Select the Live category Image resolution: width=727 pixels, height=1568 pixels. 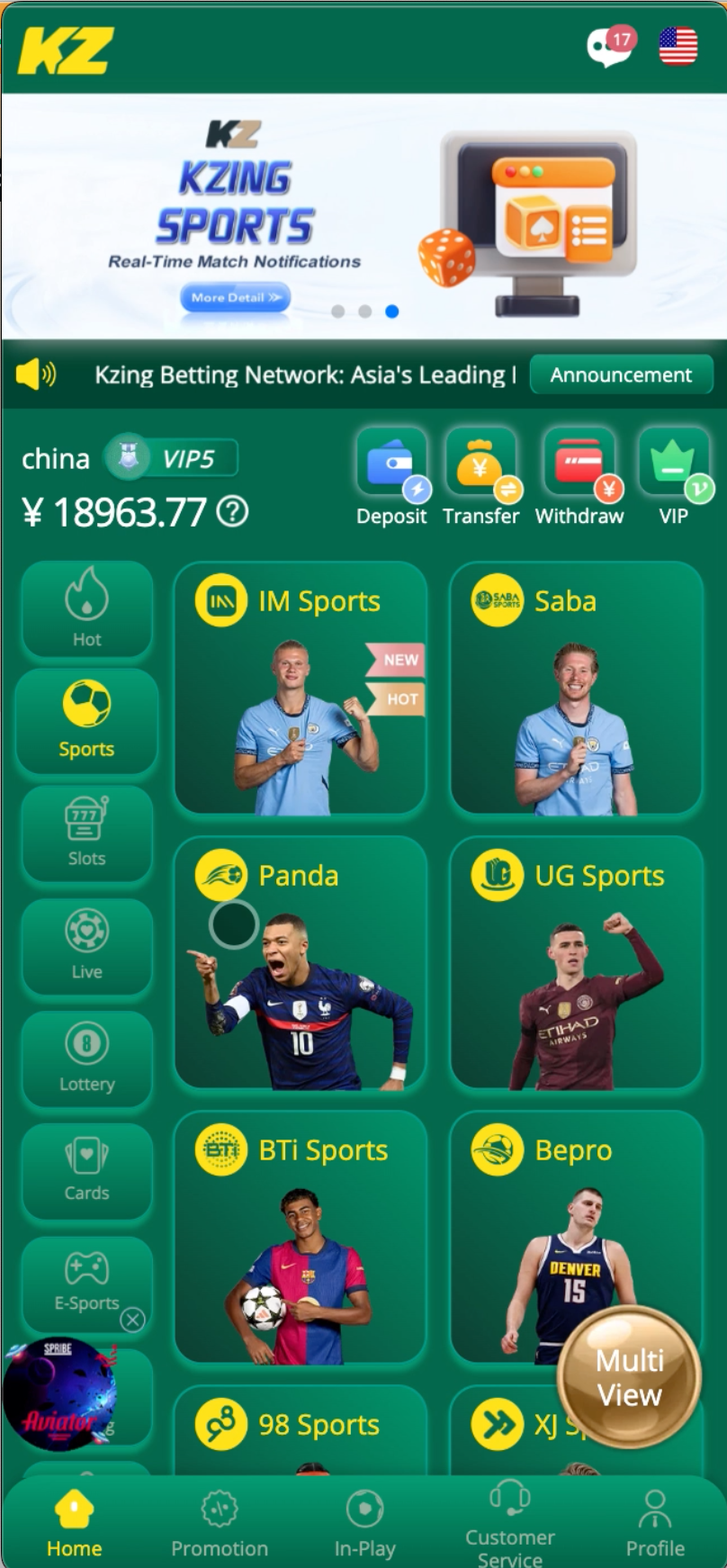86,946
